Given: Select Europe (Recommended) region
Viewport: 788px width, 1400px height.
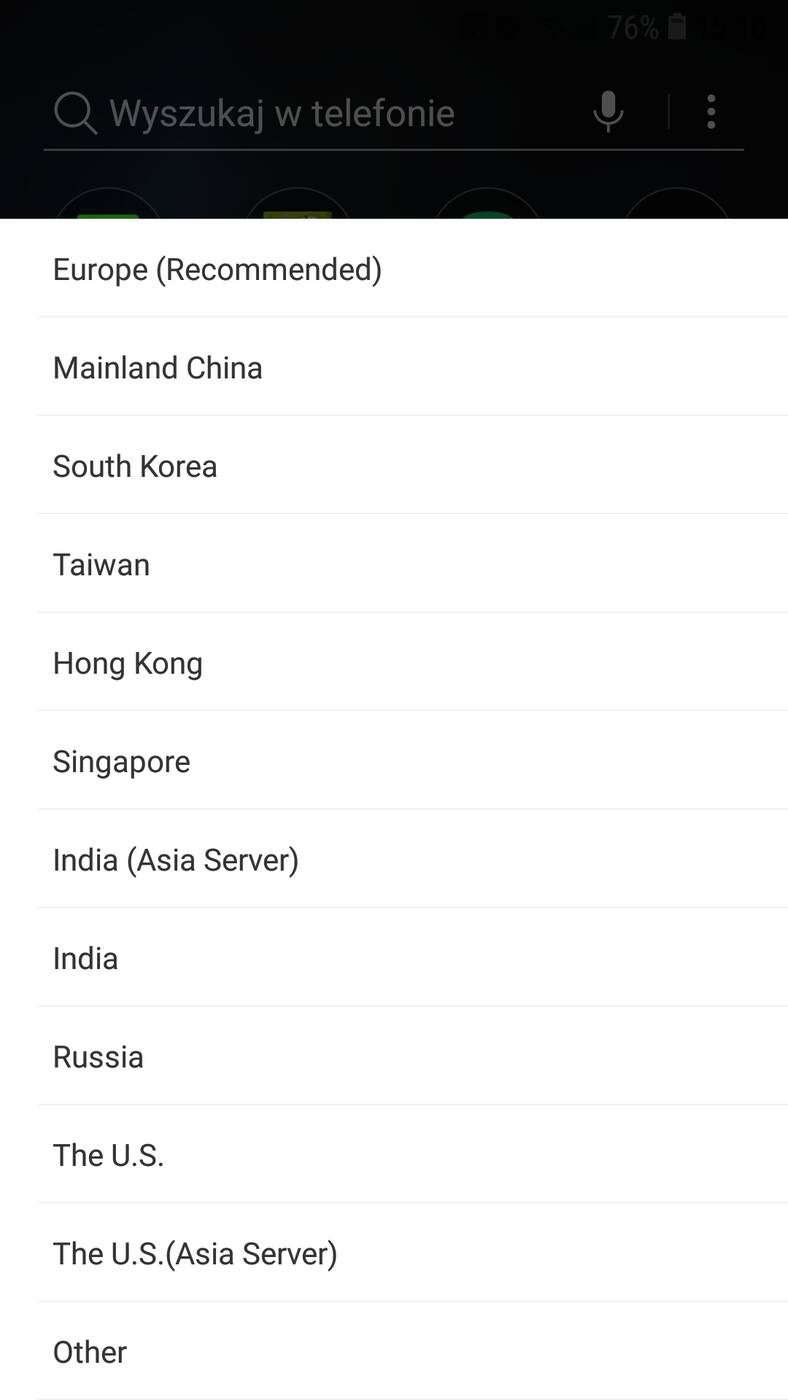Looking at the screenshot, I should point(217,270).
